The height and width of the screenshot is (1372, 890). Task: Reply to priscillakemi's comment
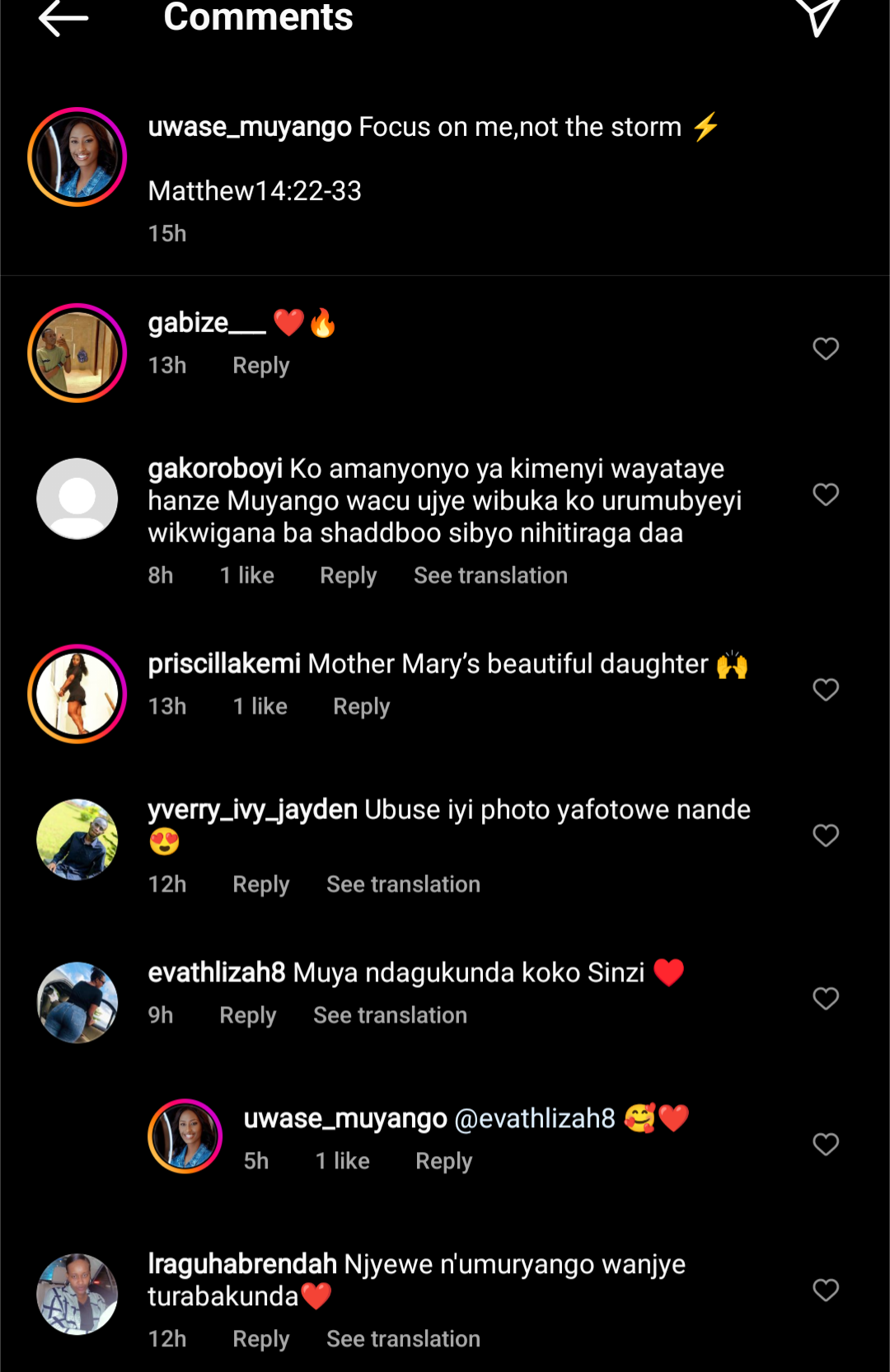coord(361,706)
